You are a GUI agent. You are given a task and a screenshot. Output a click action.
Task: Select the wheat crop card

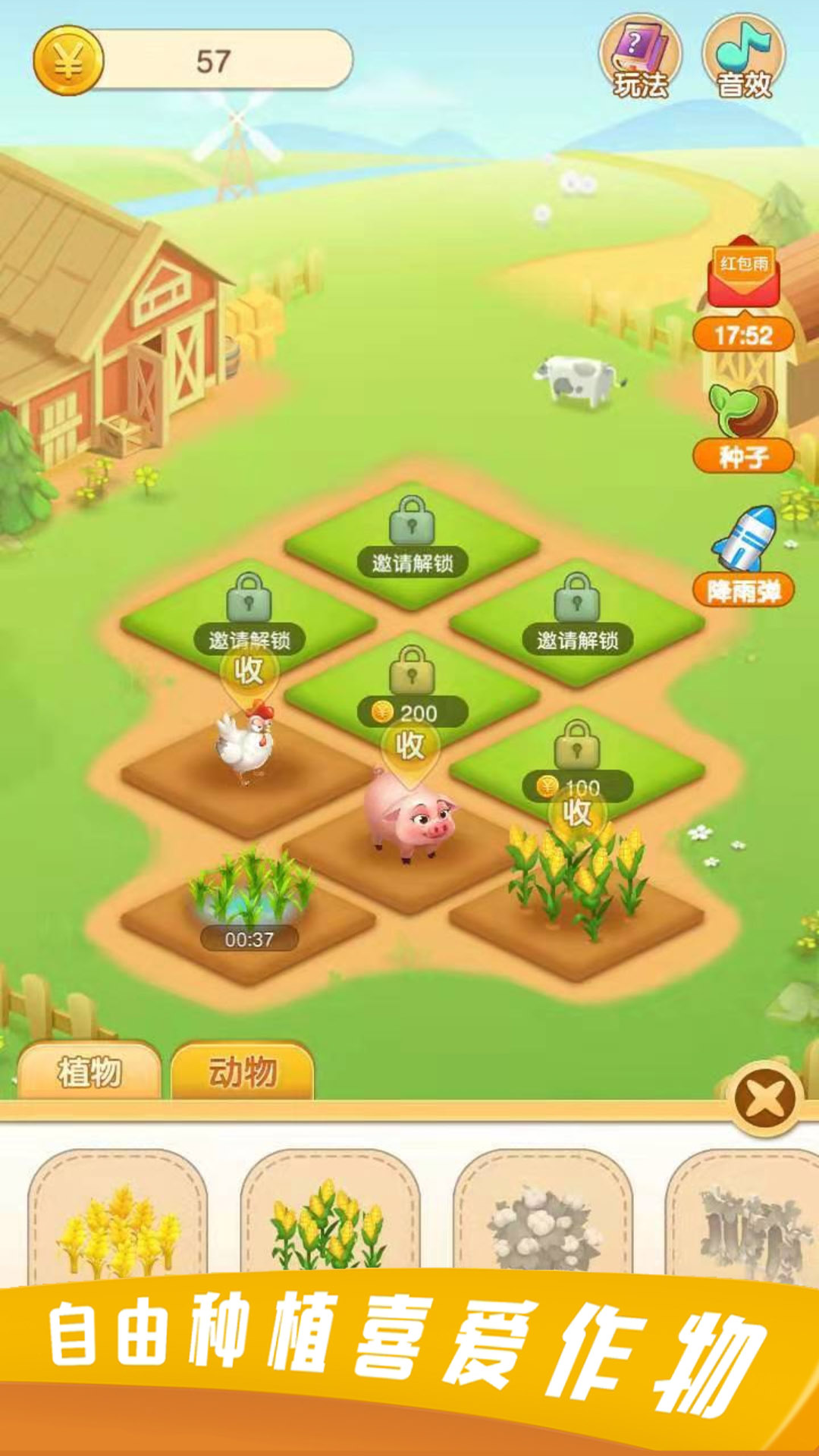pos(118,1221)
